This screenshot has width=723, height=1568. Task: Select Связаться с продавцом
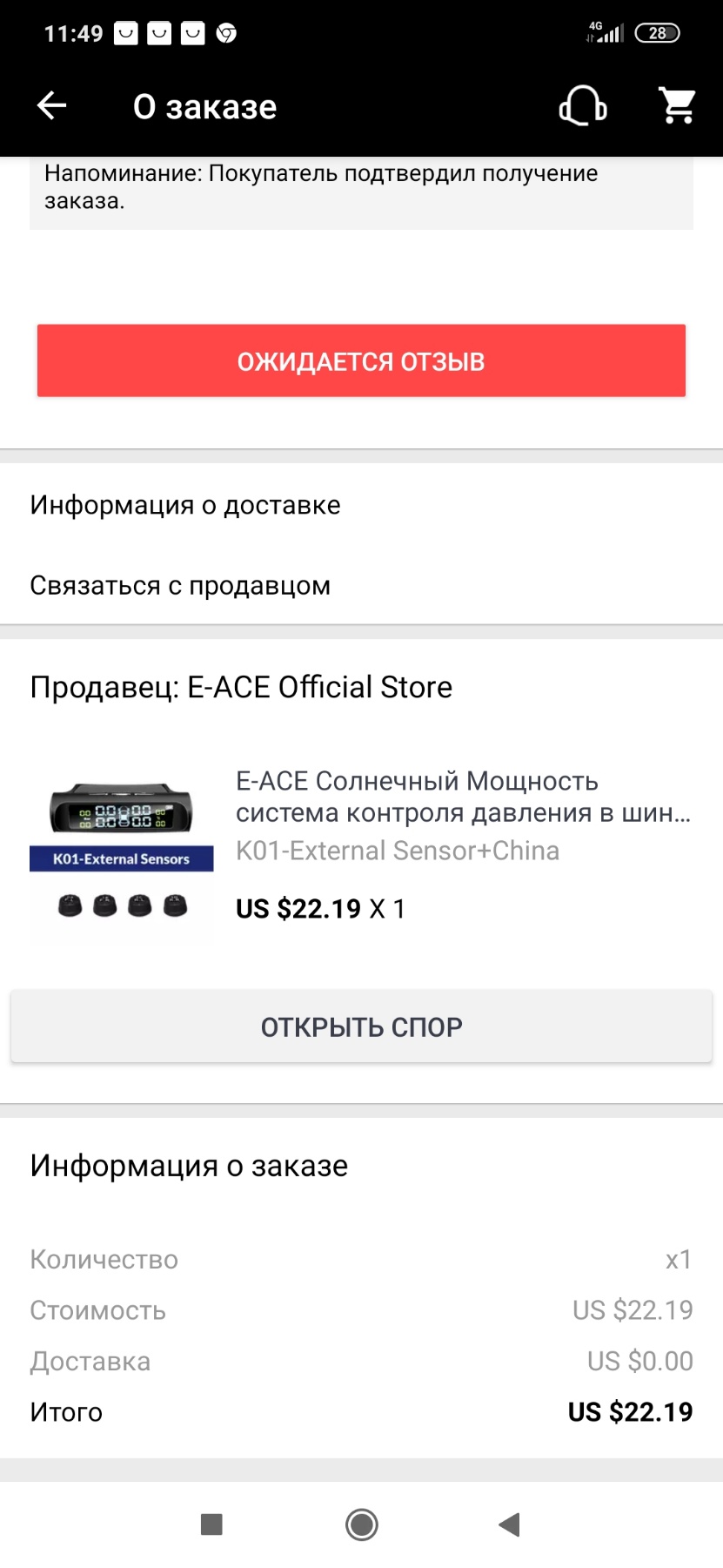(180, 586)
